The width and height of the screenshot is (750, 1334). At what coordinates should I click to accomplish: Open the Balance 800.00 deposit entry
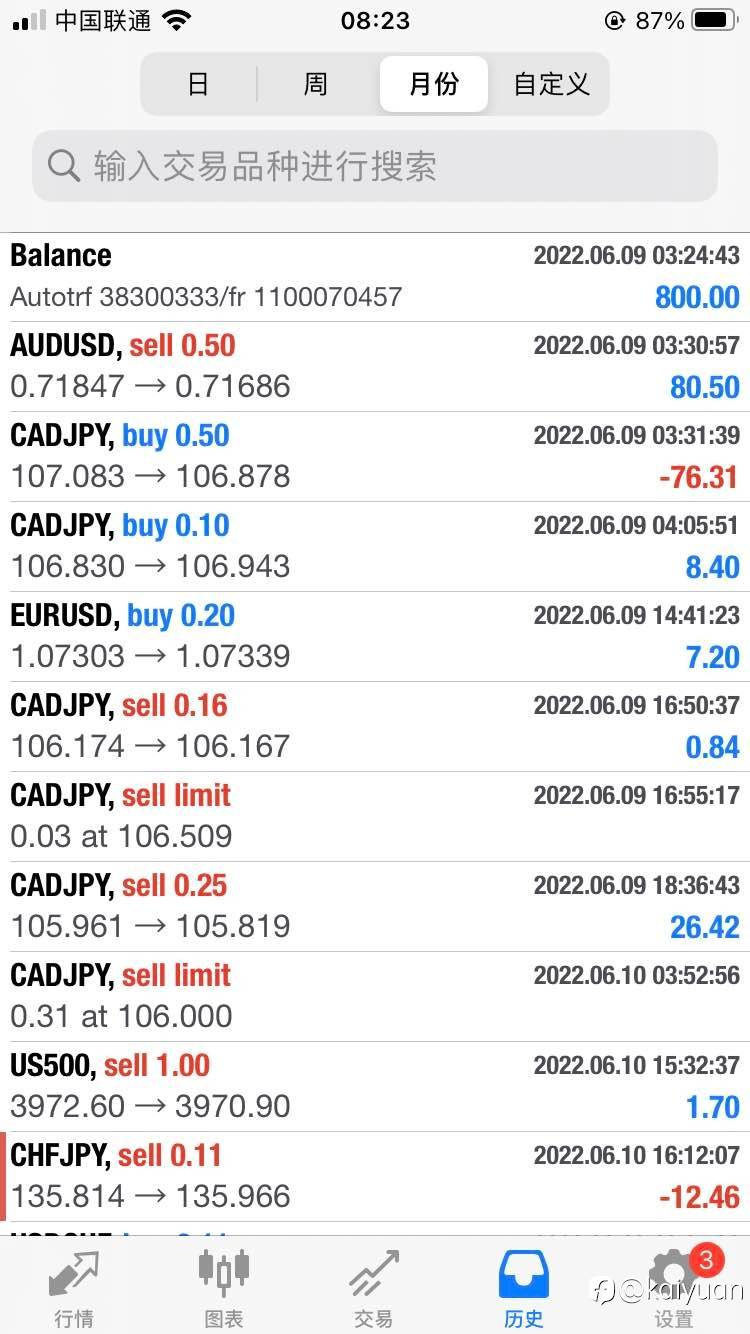[375, 276]
